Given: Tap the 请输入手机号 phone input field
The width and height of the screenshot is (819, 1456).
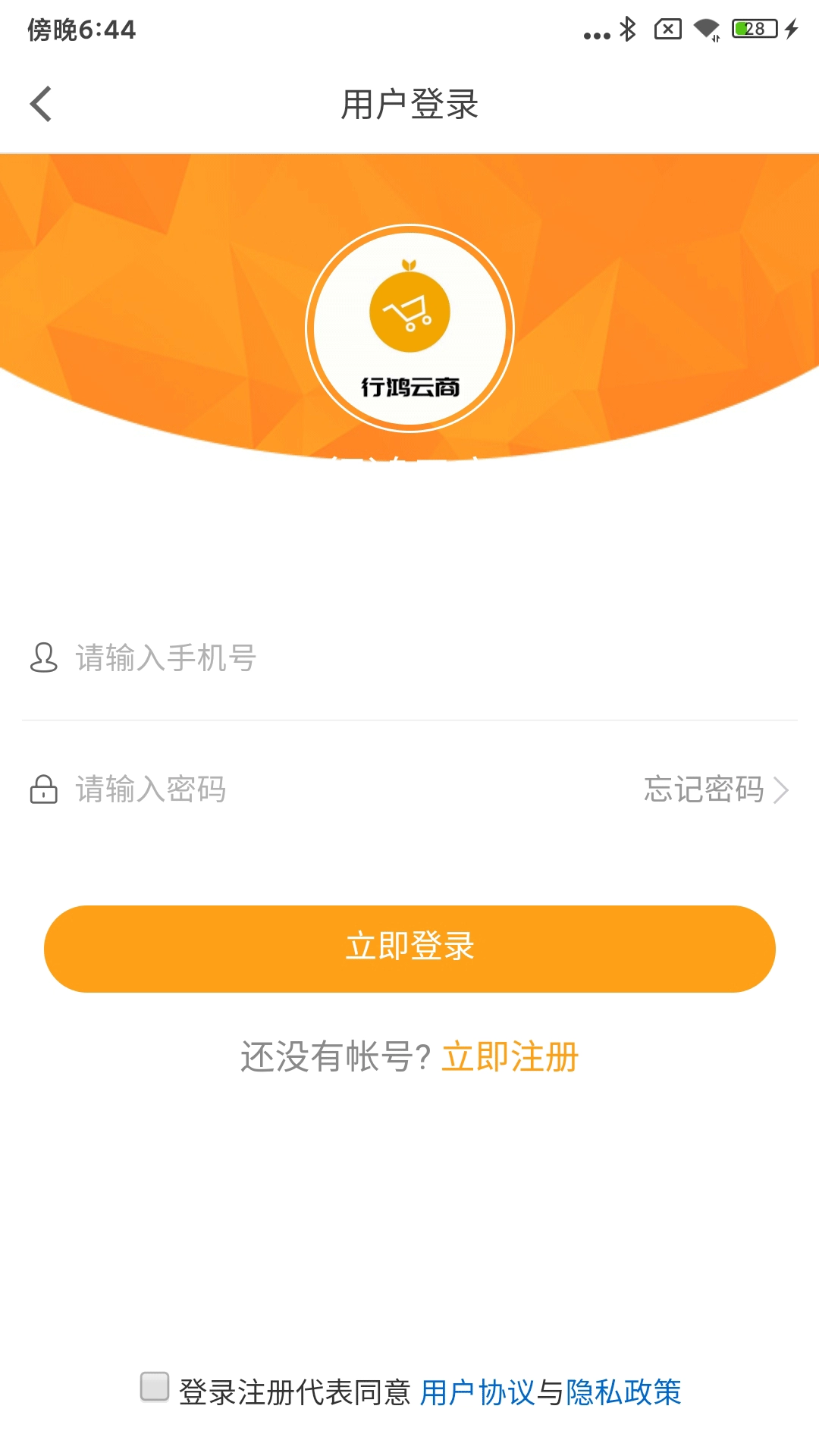Looking at the screenshot, I should click(x=227, y=659).
